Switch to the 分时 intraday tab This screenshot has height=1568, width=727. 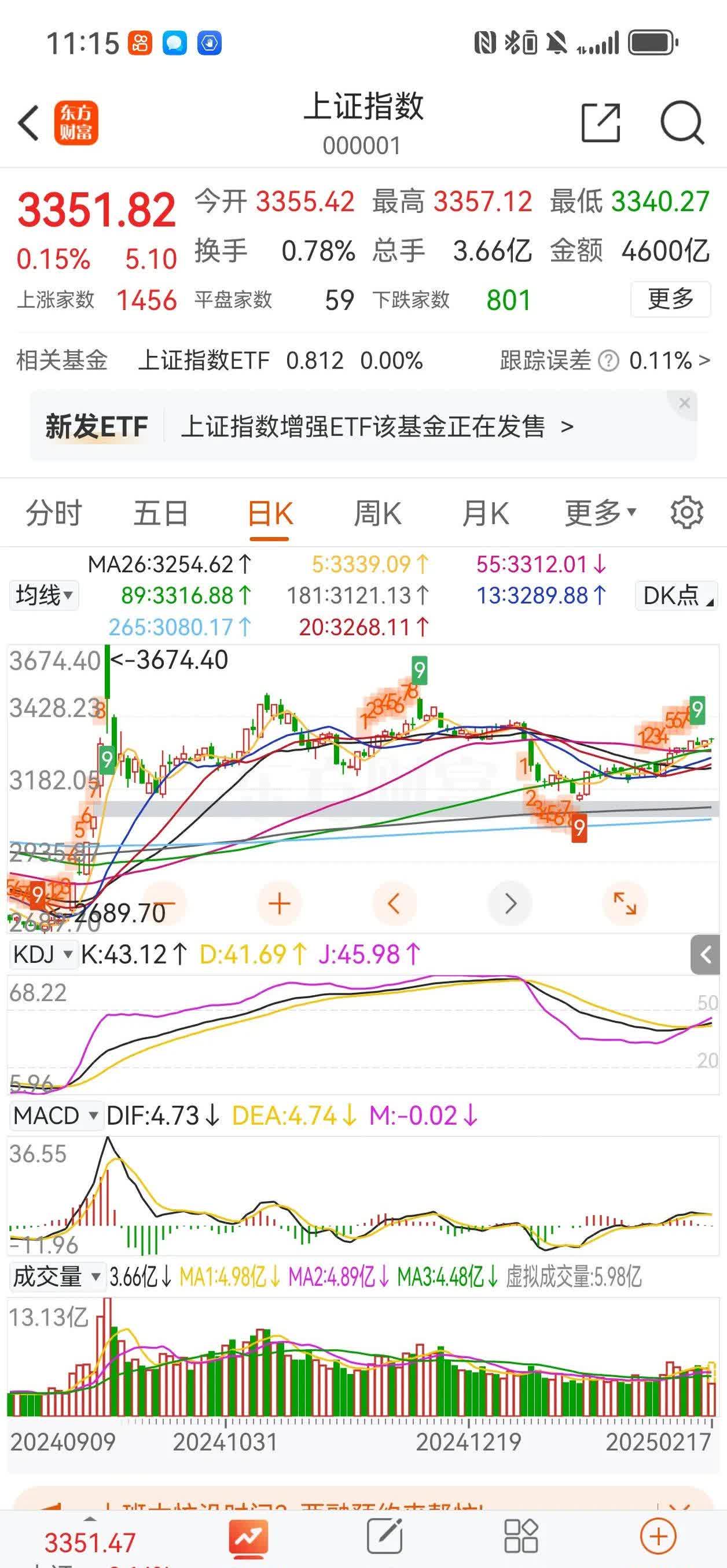click(54, 512)
